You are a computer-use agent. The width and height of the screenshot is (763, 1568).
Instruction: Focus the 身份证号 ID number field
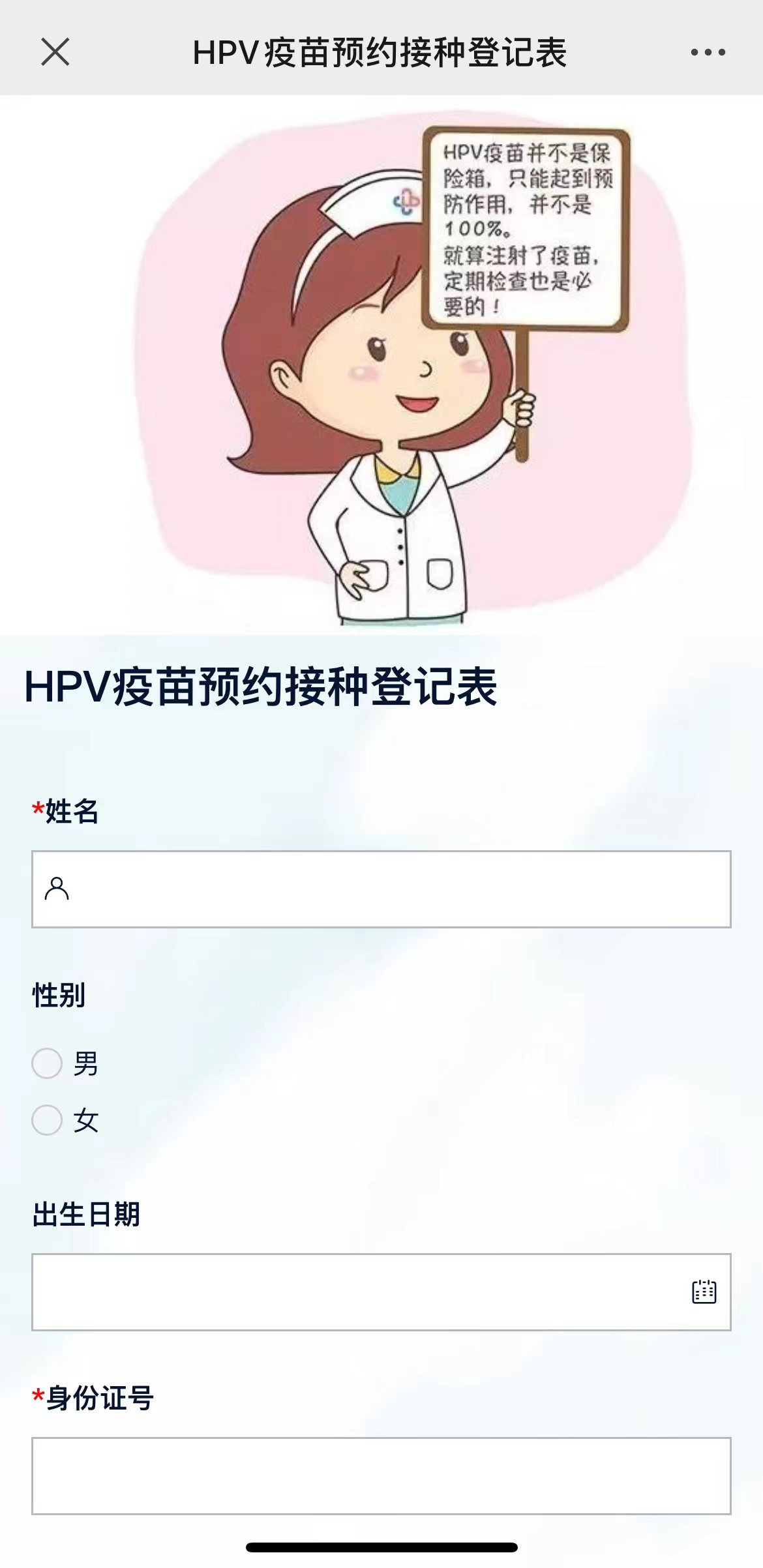(x=381, y=1475)
